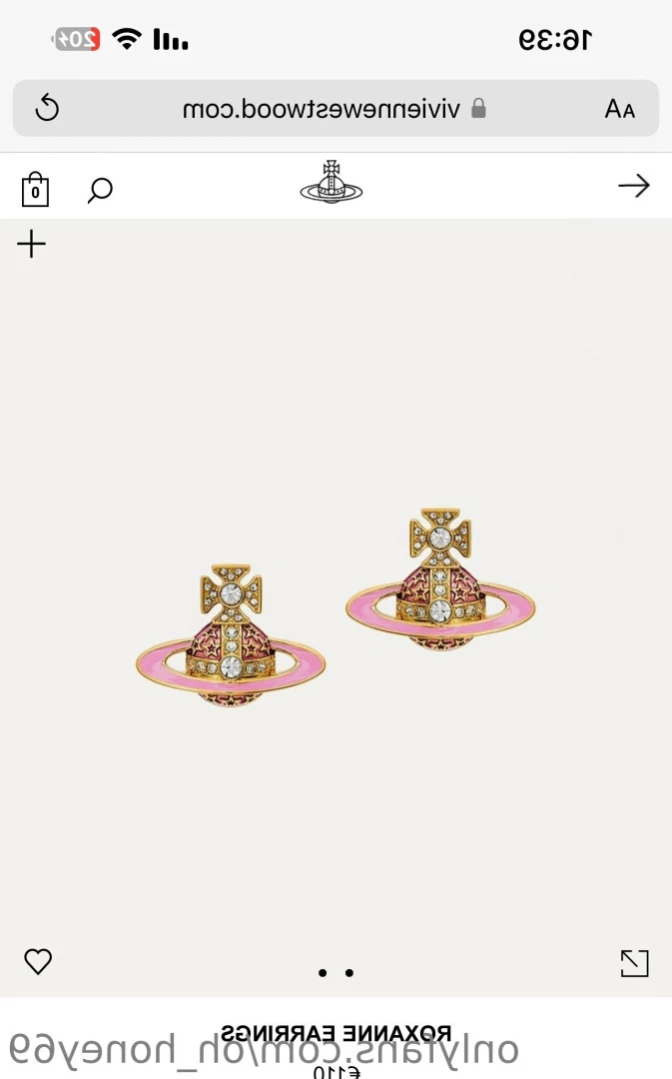Tap the image page indicator dots
This screenshot has width=672, height=1079.
click(x=335, y=972)
